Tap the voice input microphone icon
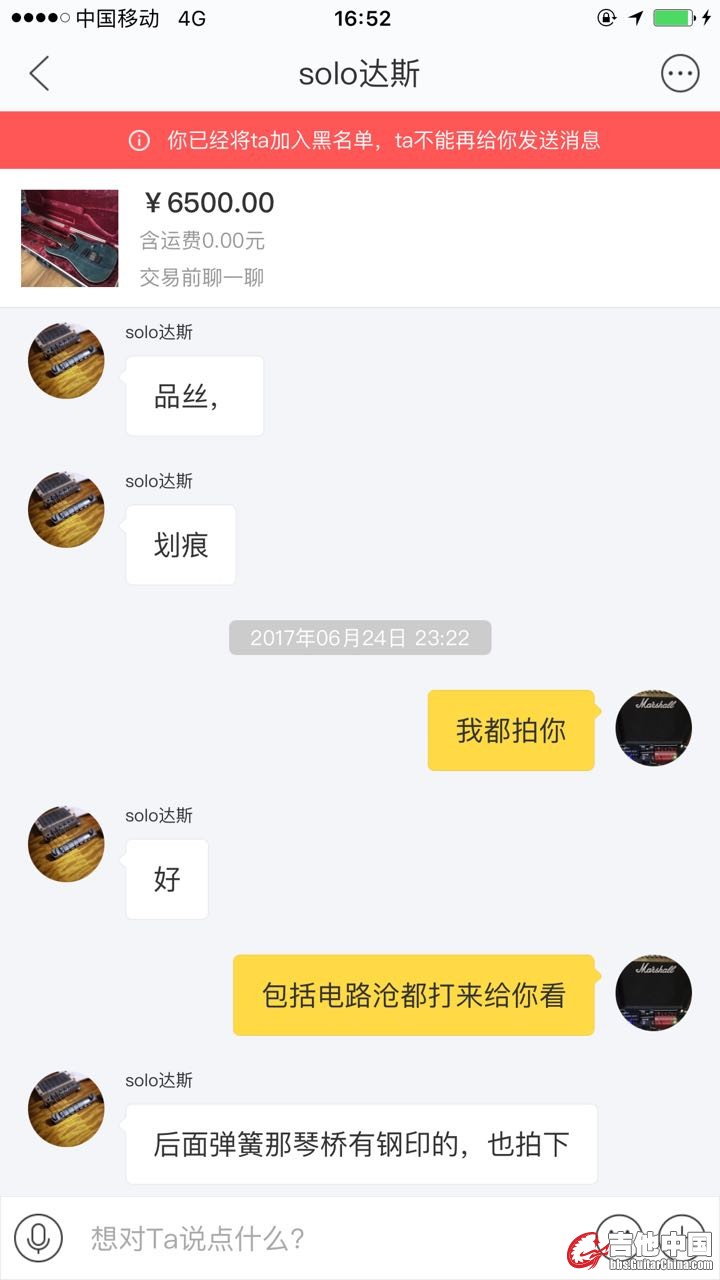This screenshot has height=1280, width=720. [39, 1238]
